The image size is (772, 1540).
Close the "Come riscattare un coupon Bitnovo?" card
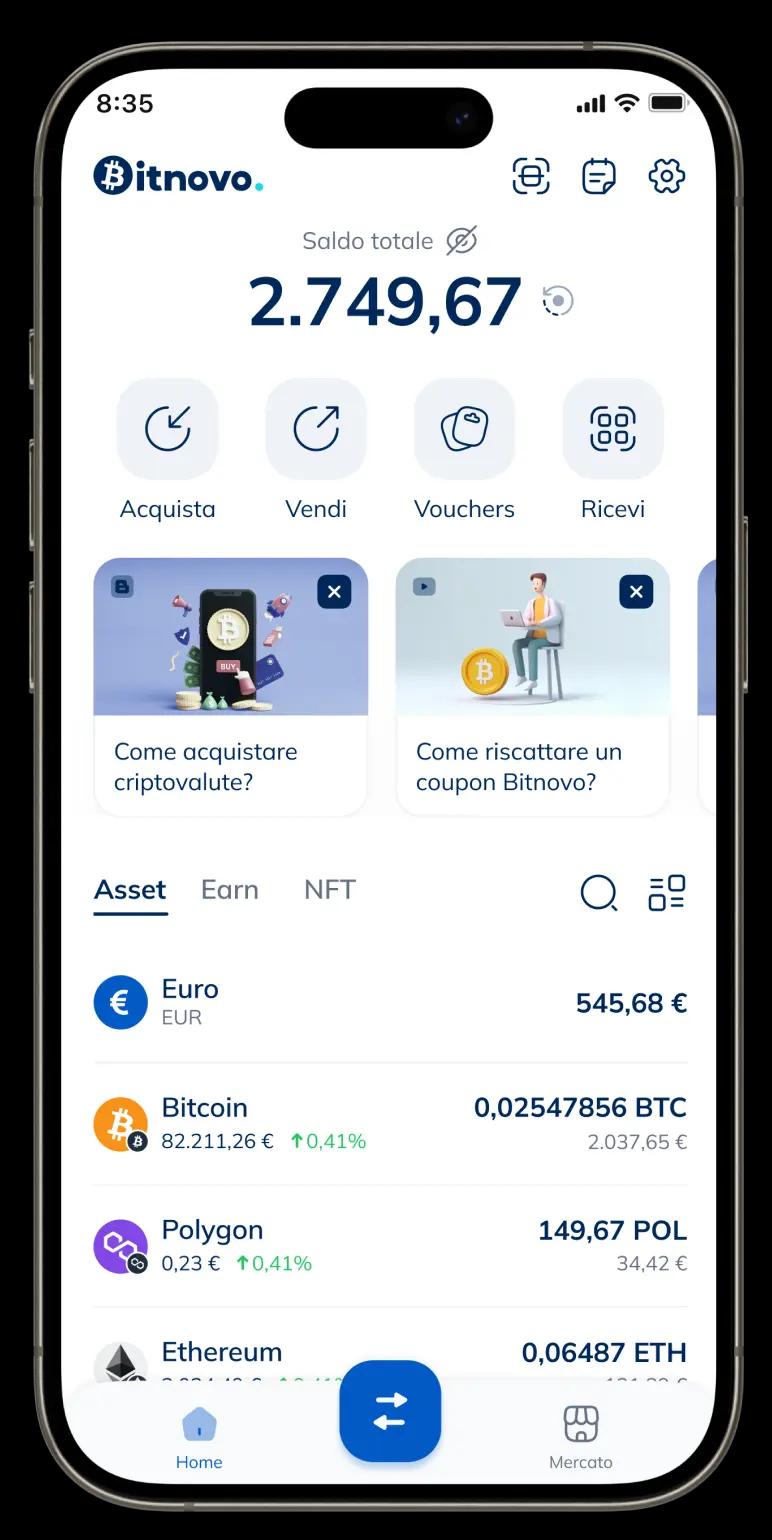pos(636,592)
